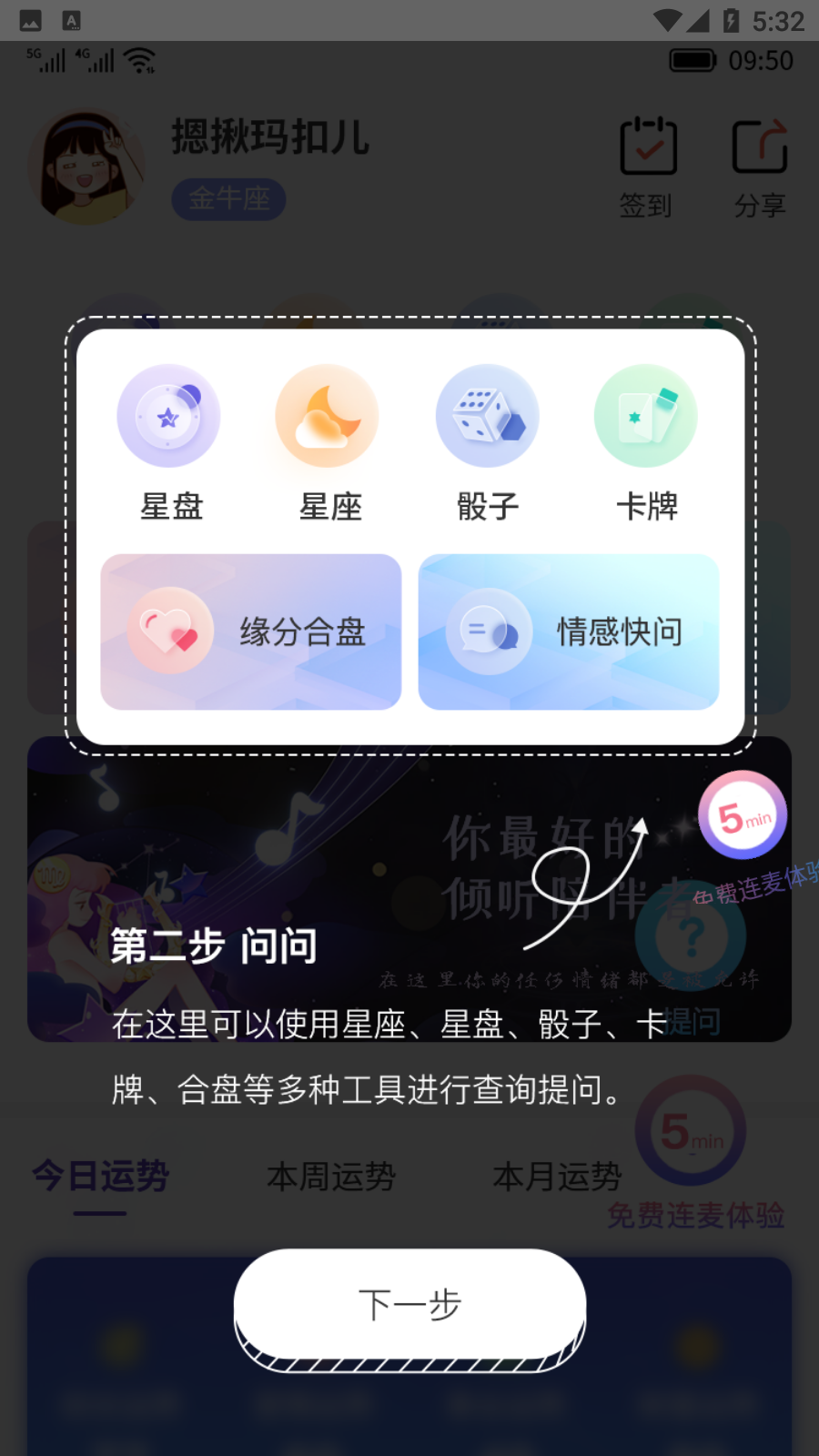Open the 缘分合盘 card

(x=251, y=632)
